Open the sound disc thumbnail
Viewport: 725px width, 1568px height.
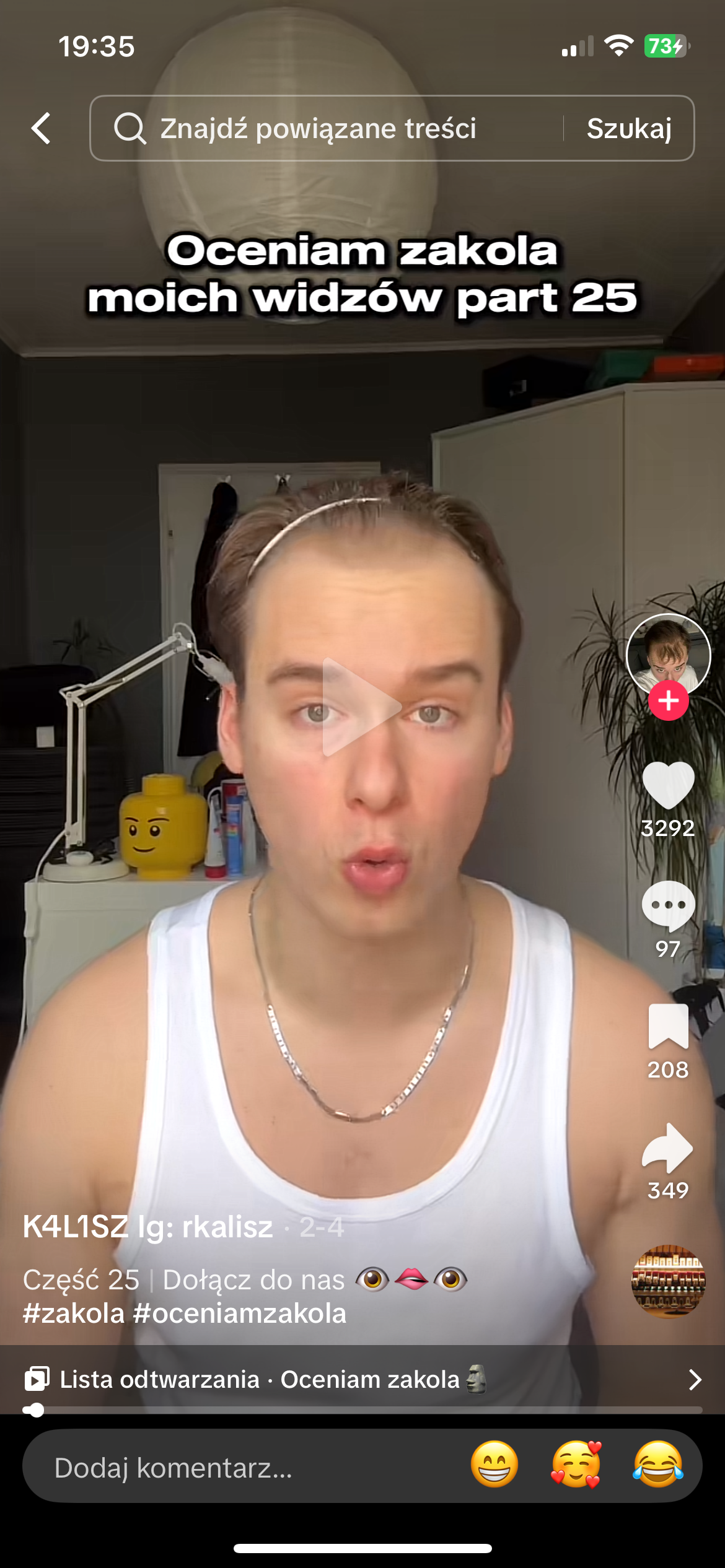pyautogui.click(x=668, y=1280)
